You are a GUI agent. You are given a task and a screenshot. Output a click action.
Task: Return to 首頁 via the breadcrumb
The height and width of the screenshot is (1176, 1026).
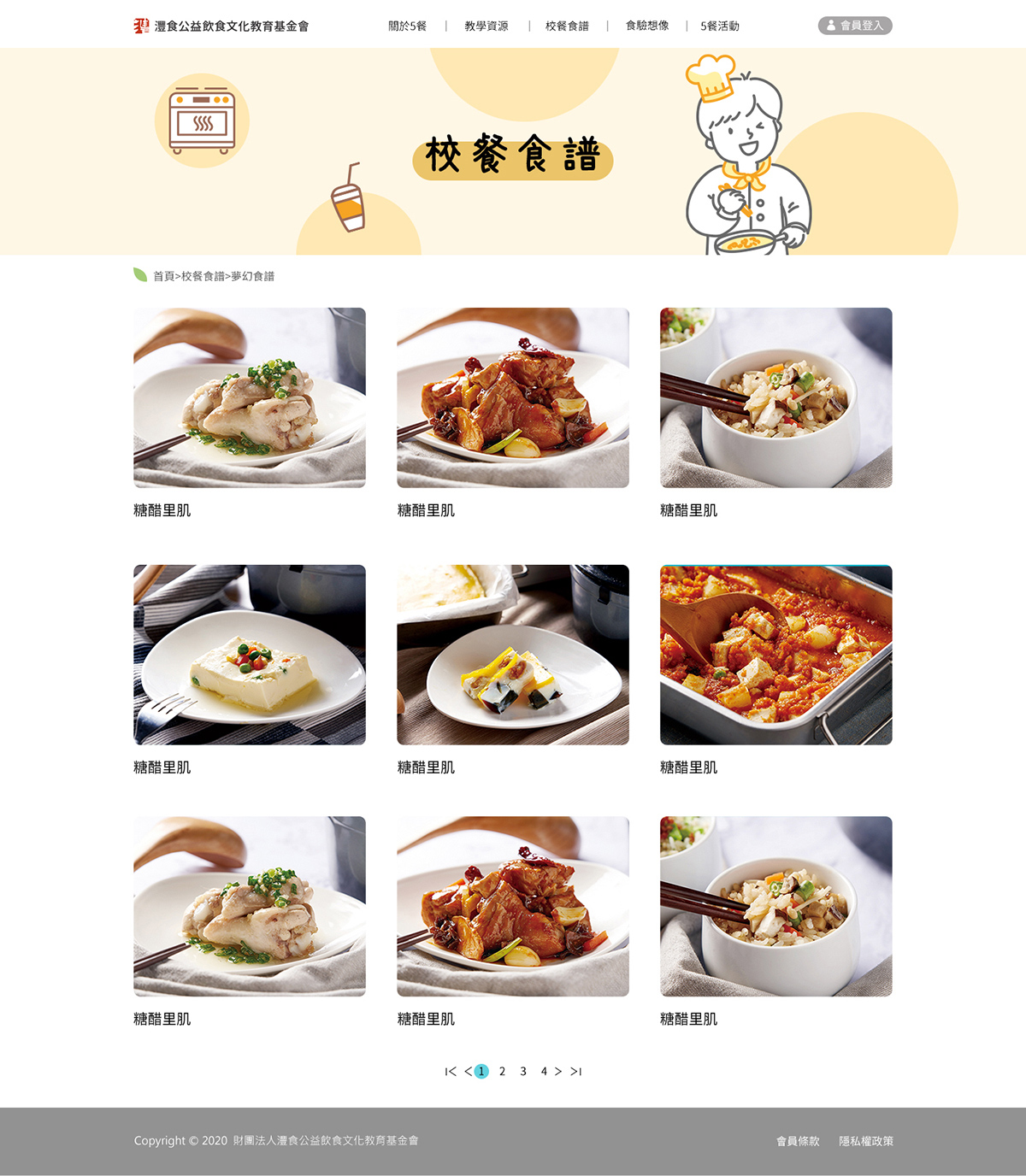pos(163,276)
